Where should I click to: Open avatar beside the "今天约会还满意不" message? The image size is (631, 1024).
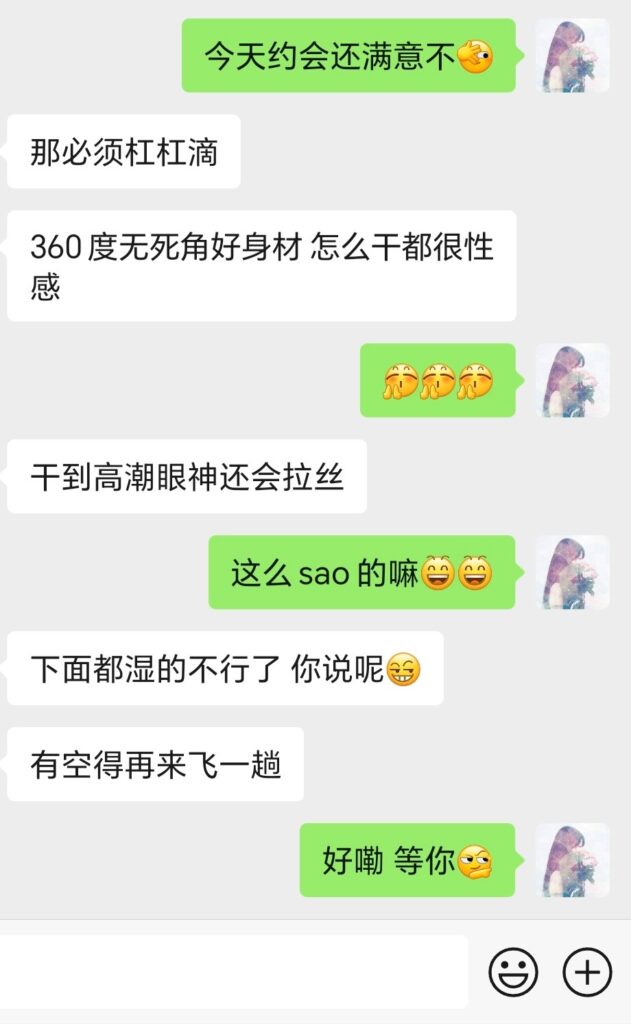click(x=572, y=56)
